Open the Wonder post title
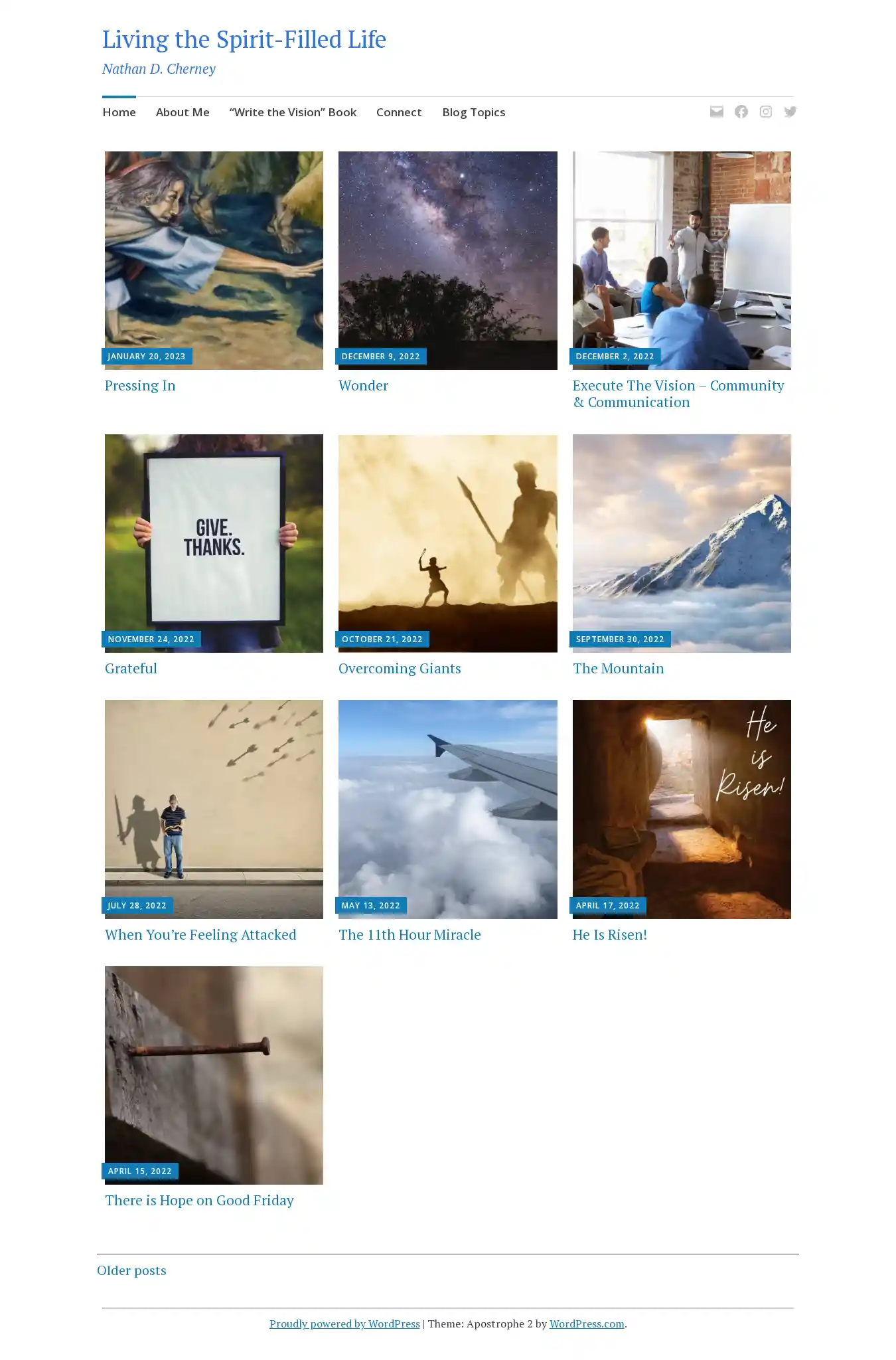This screenshot has height=1360, width=896. pos(363,386)
